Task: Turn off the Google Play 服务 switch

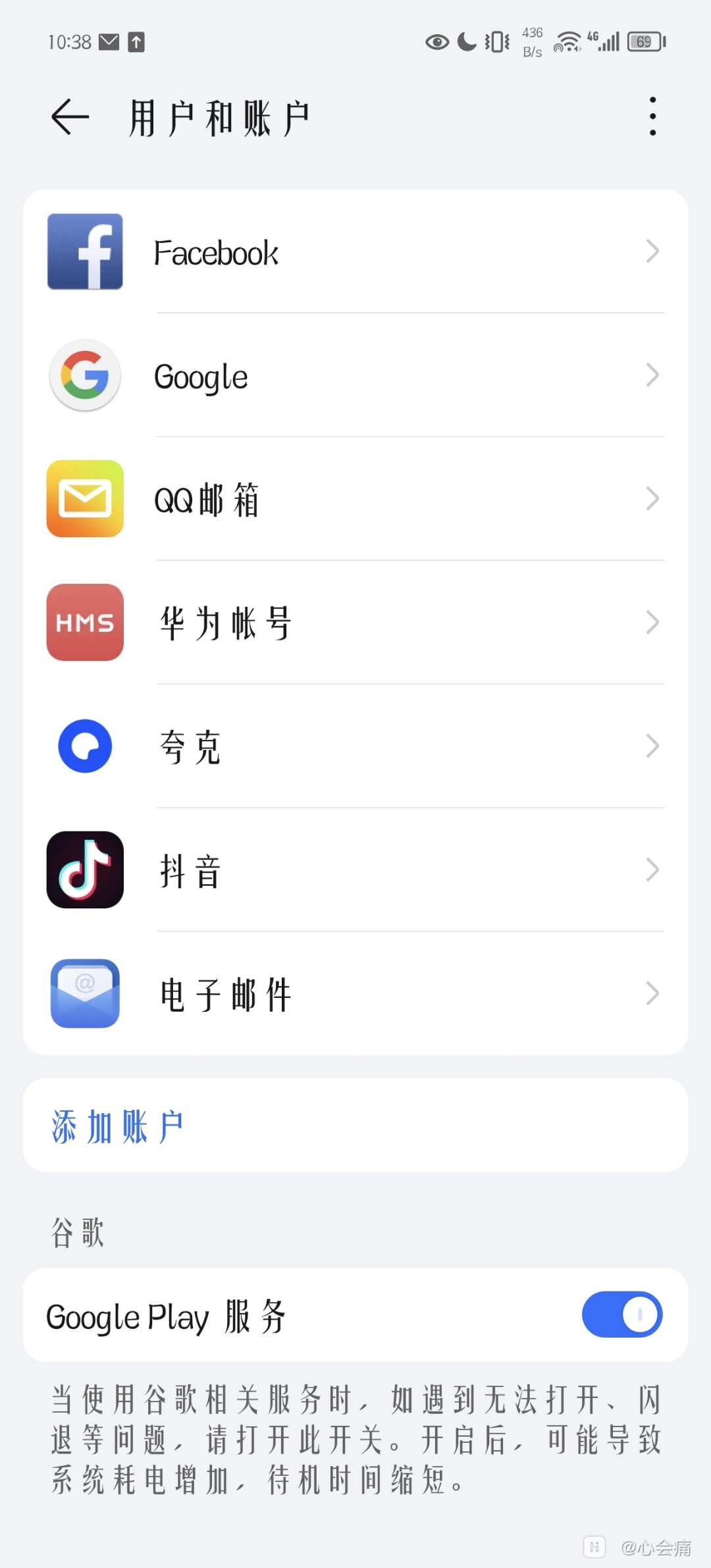Action: tap(622, 1315)
